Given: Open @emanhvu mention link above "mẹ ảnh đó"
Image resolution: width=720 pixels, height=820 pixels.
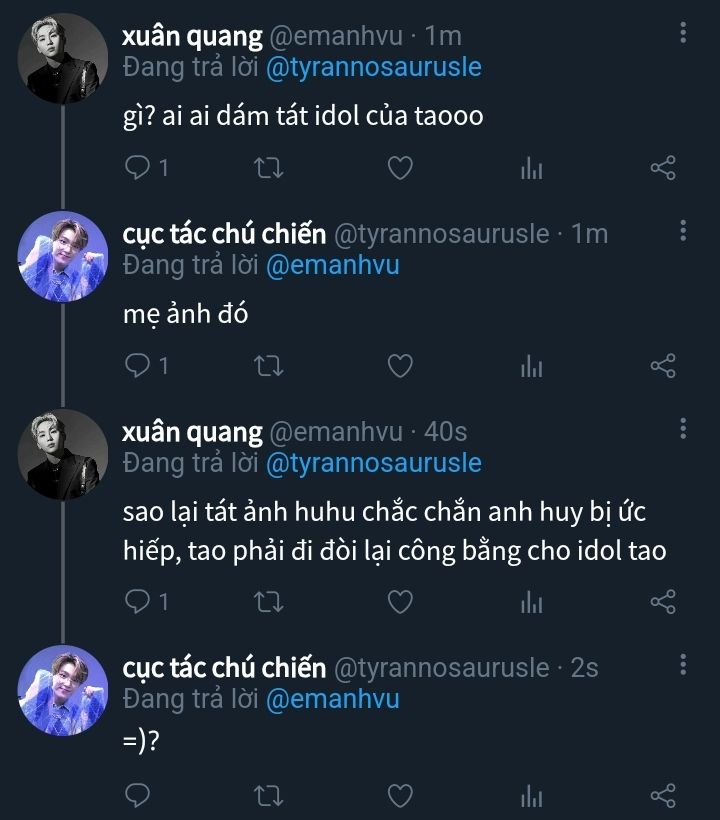Looking at the screenshot, I should point(331,265).
